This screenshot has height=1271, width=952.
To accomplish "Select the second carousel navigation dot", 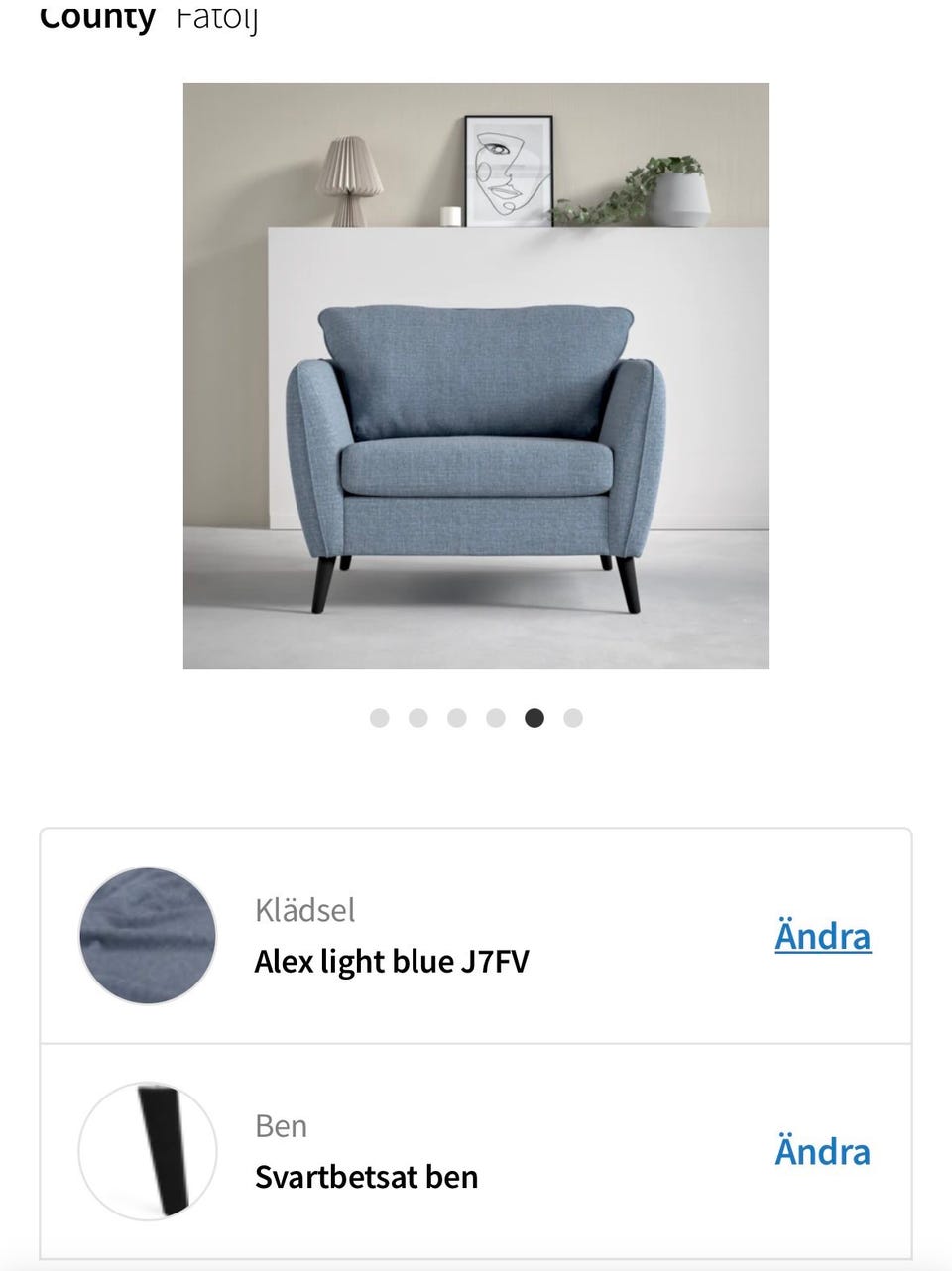I will tap(418, 717).
